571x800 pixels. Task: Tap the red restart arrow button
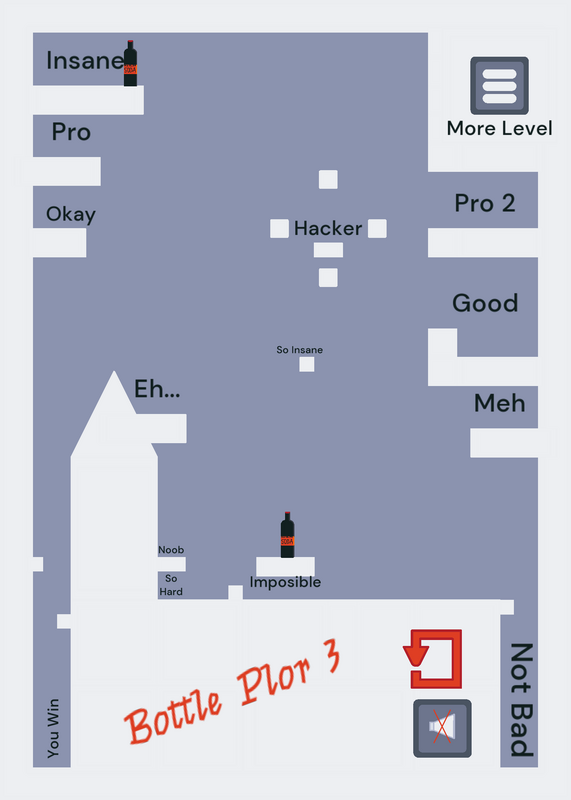[433, 659]
